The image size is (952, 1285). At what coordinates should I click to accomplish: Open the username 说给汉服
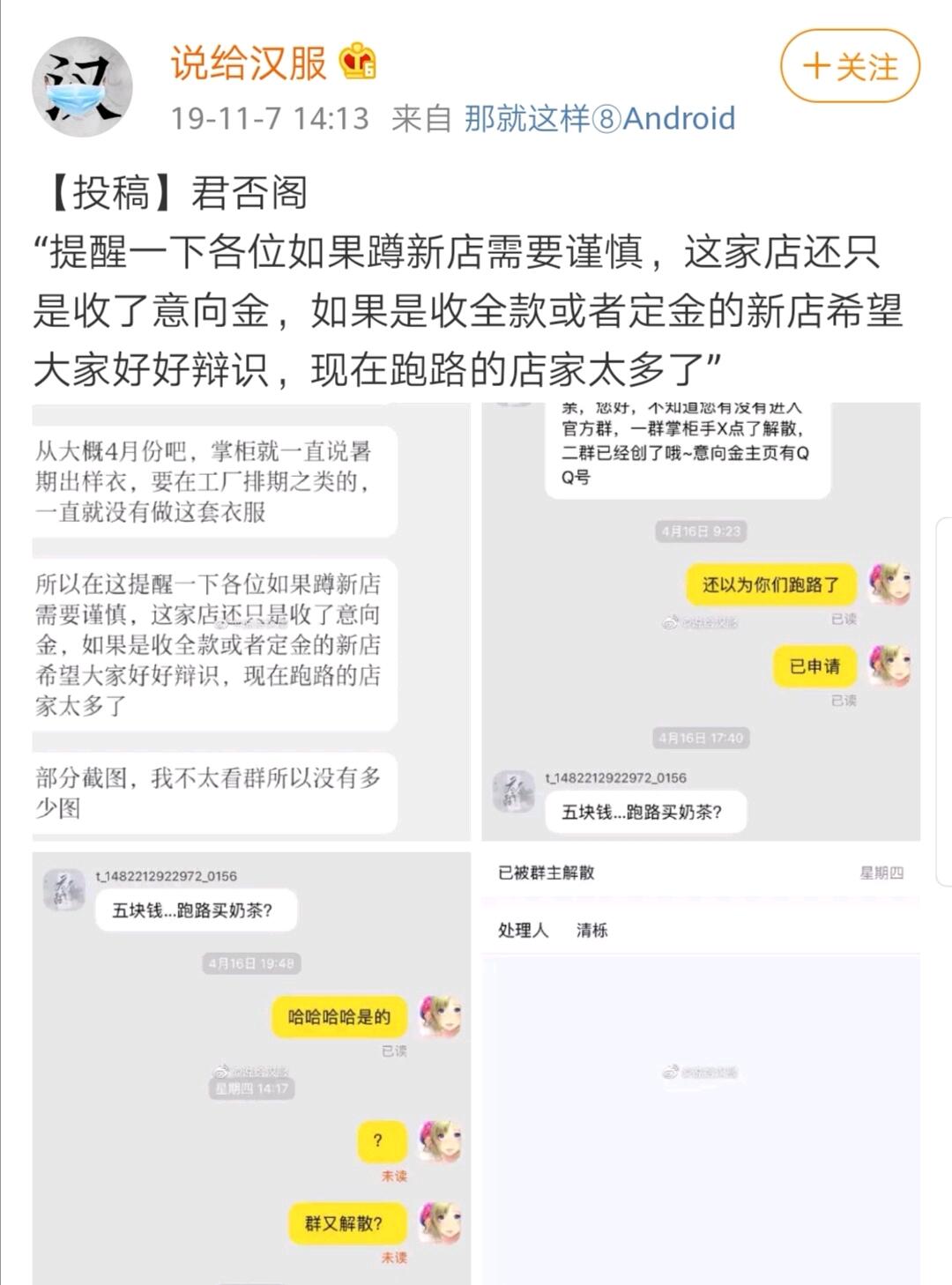click(x=248, y=63)
